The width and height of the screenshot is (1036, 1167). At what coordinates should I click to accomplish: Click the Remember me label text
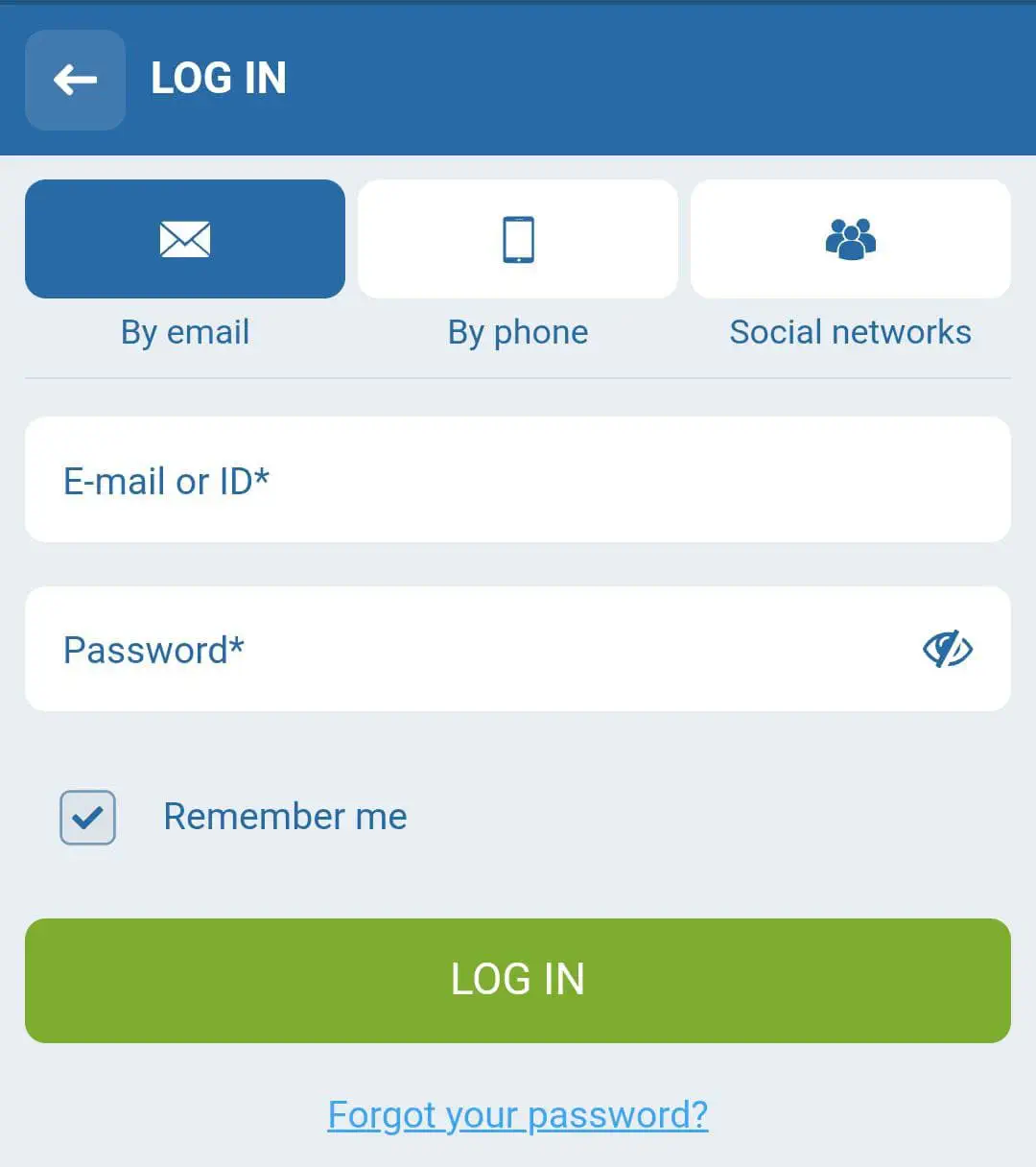click(285, 817)
